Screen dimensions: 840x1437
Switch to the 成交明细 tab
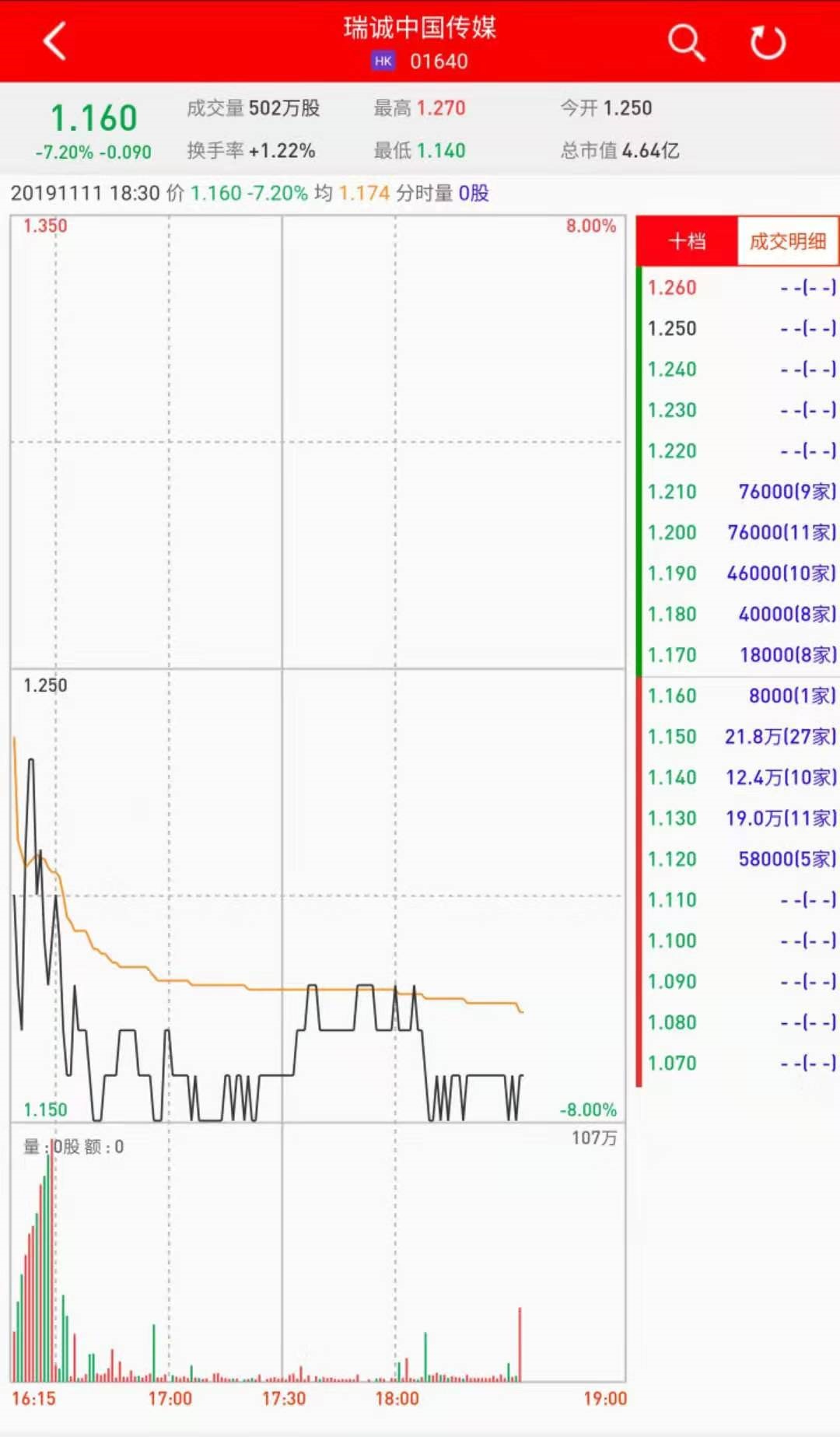[787, 241]
